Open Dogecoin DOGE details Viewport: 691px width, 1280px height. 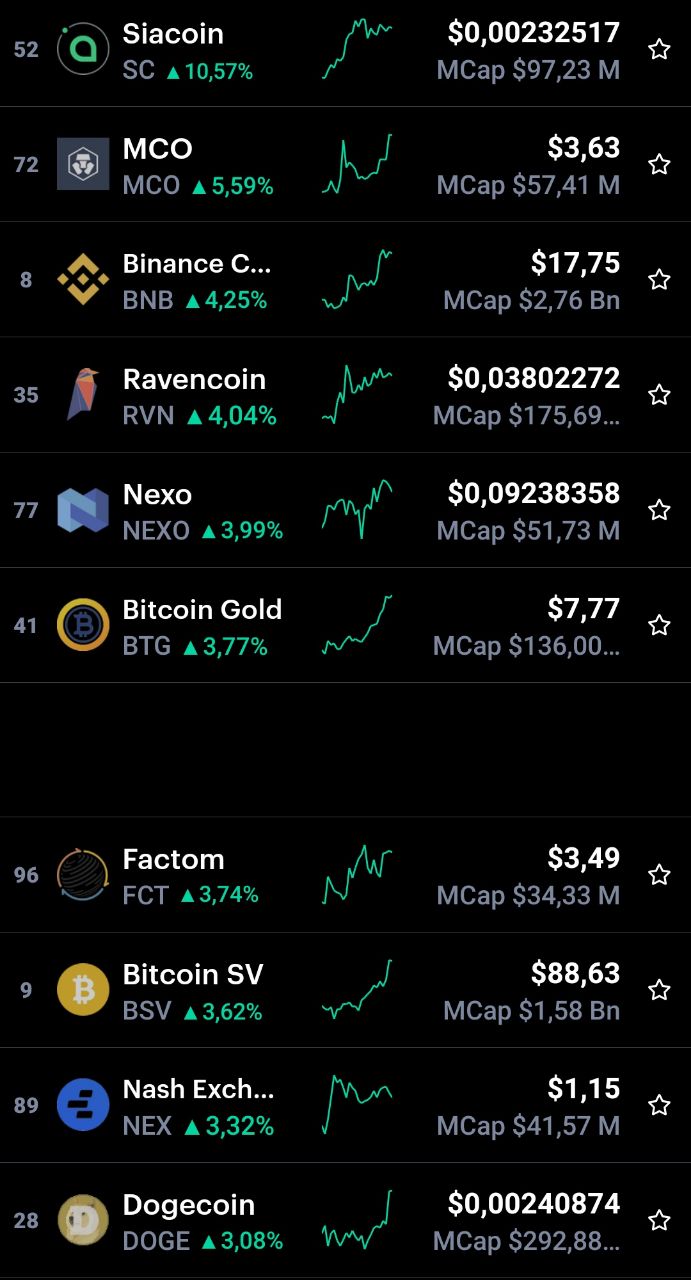pos(345,1220)
